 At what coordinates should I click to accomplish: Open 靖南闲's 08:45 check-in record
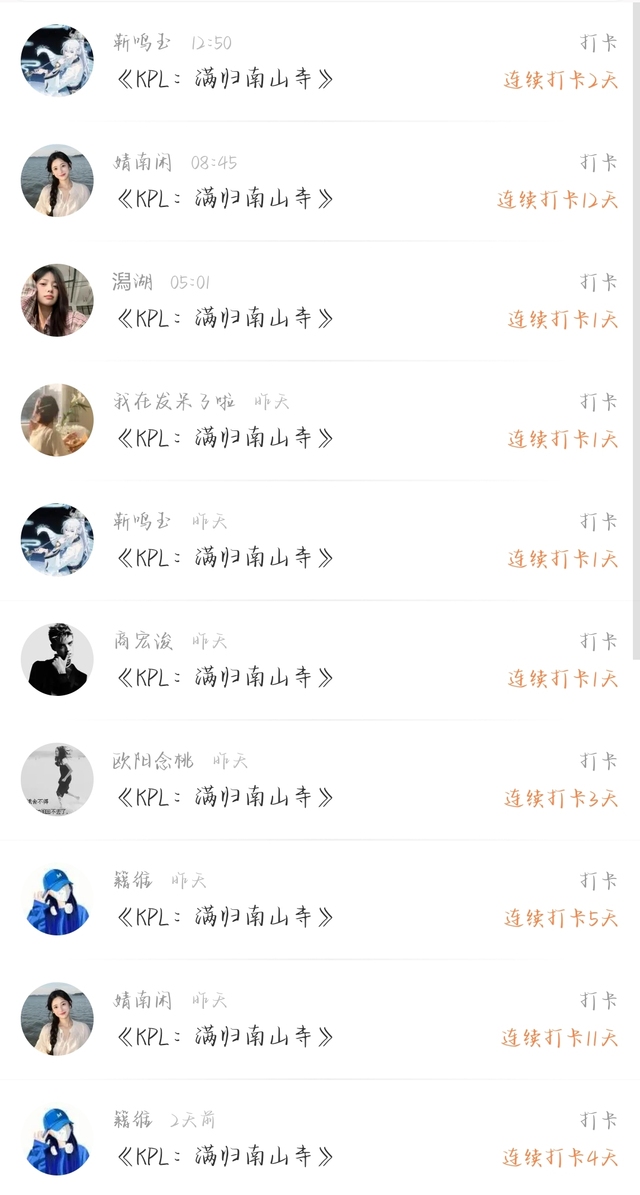coord(320,181)
